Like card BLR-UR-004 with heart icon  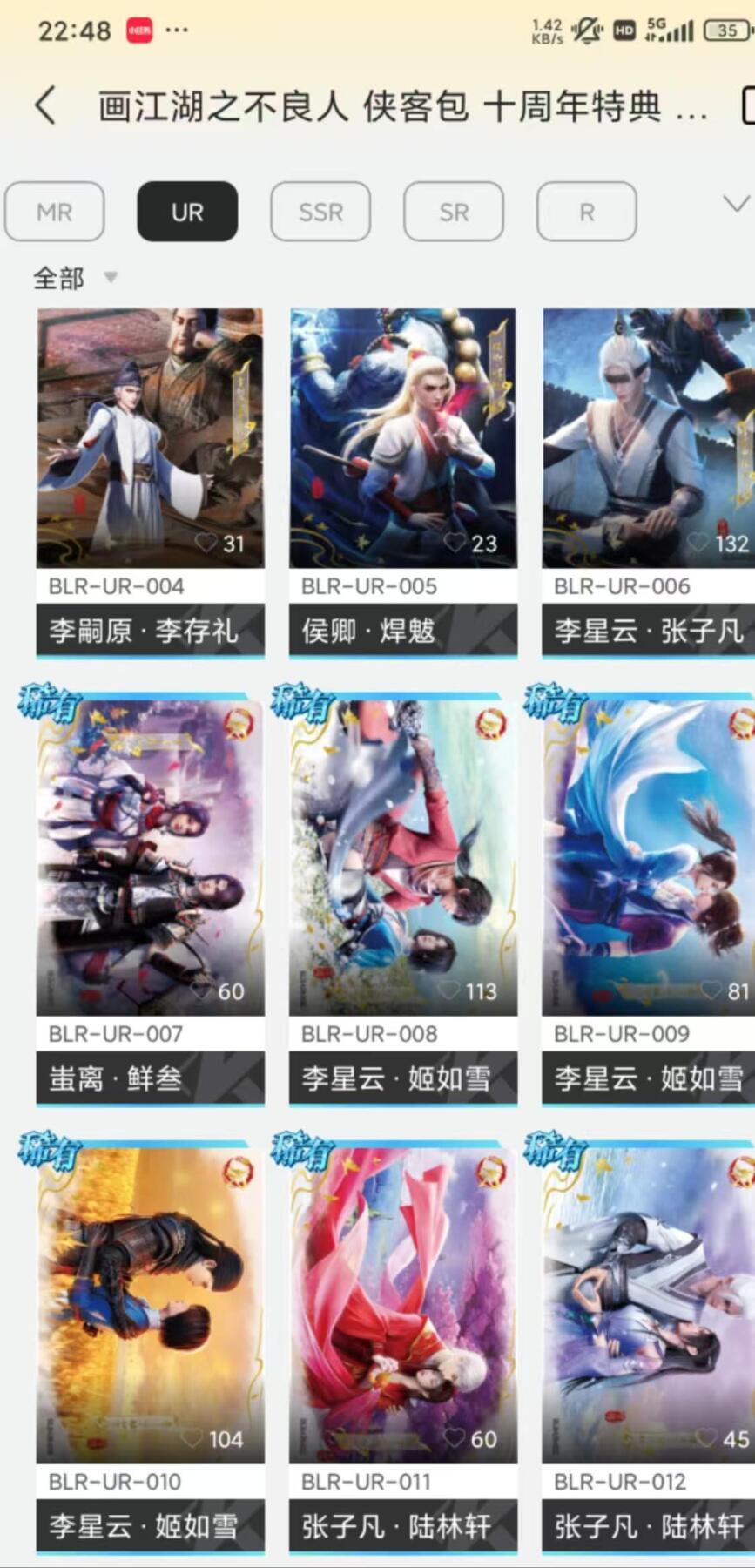point(206,543)
